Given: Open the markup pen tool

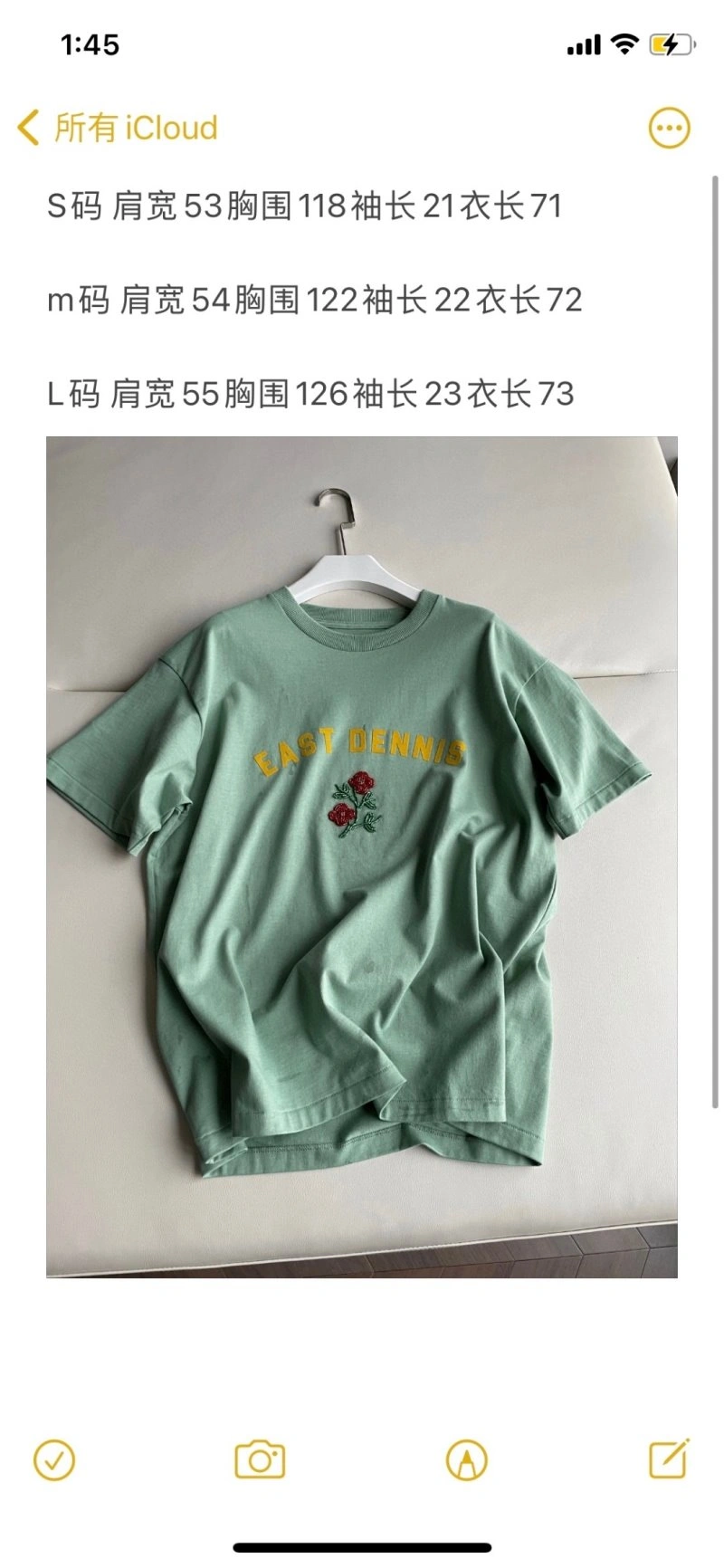Looking at the screenshot, I should [467, 1459].
